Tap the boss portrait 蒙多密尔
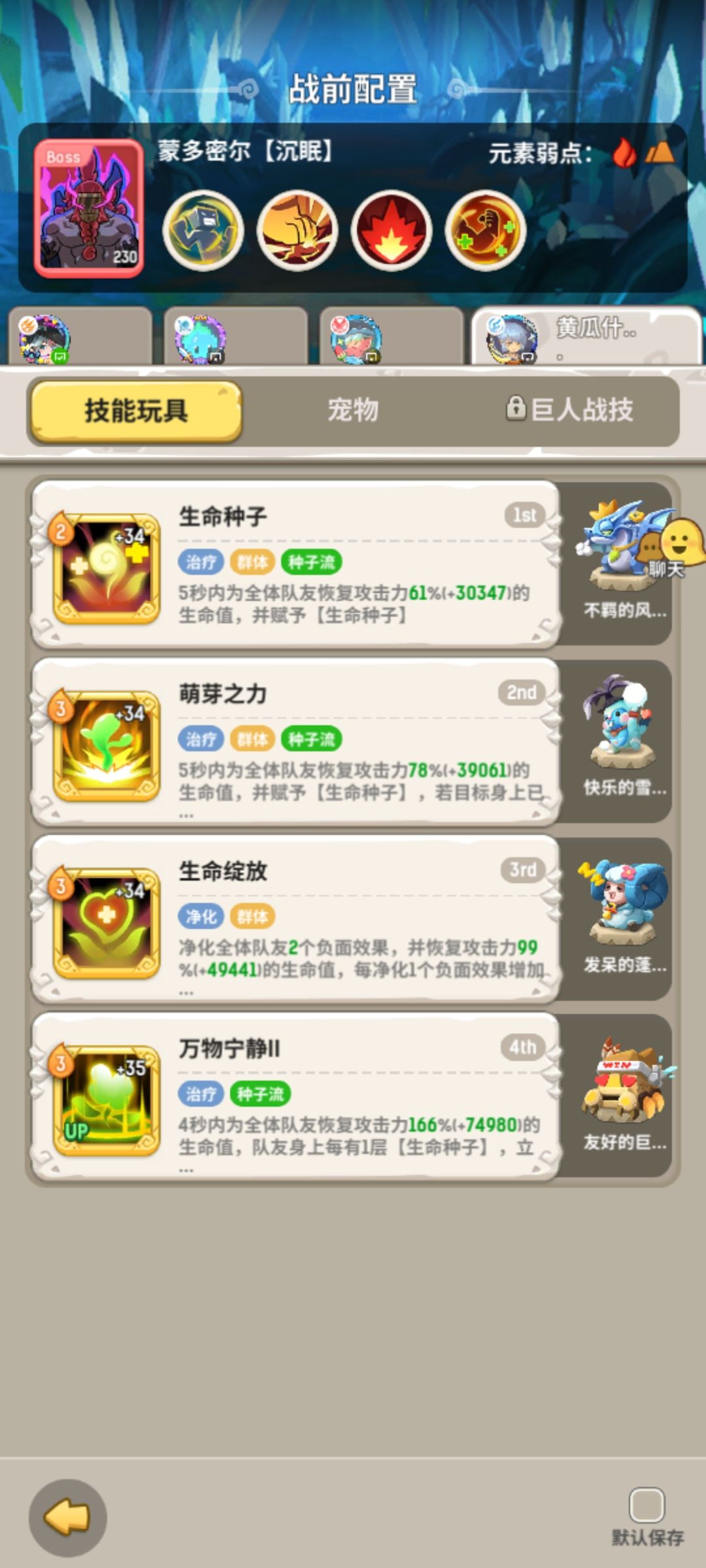Viewport: 706px width, 1568px height. pyautogui.click(x=89, y=208)
